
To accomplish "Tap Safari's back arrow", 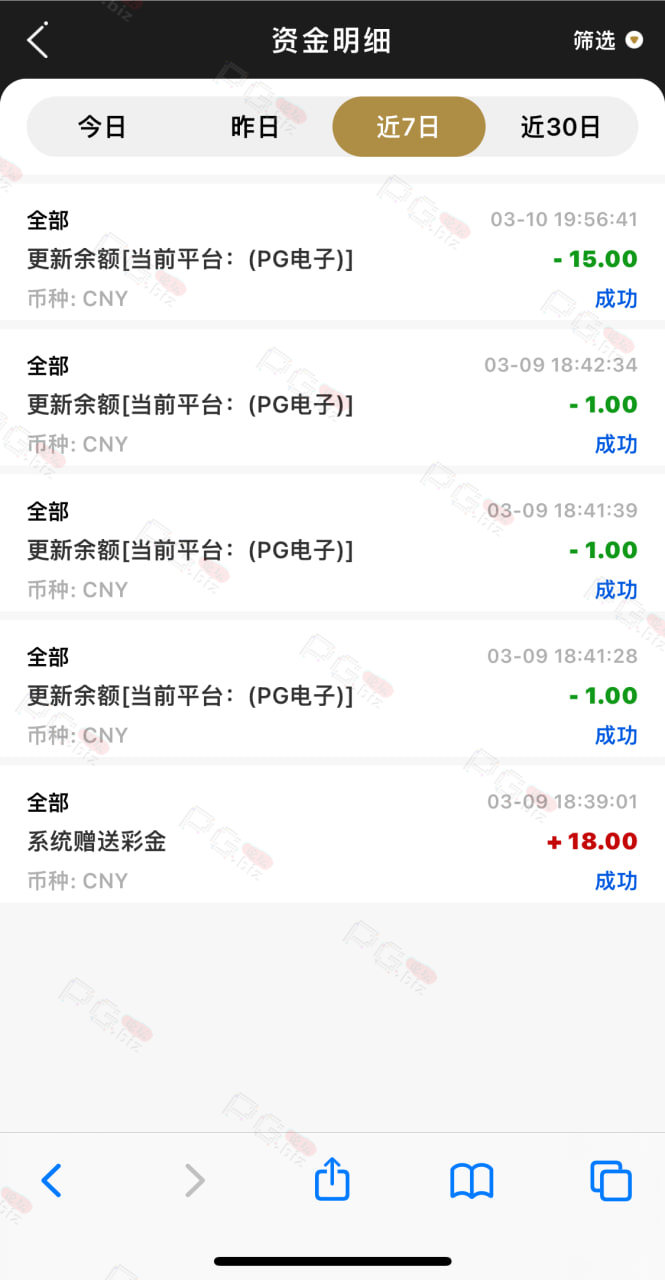I will (52, 1181).
